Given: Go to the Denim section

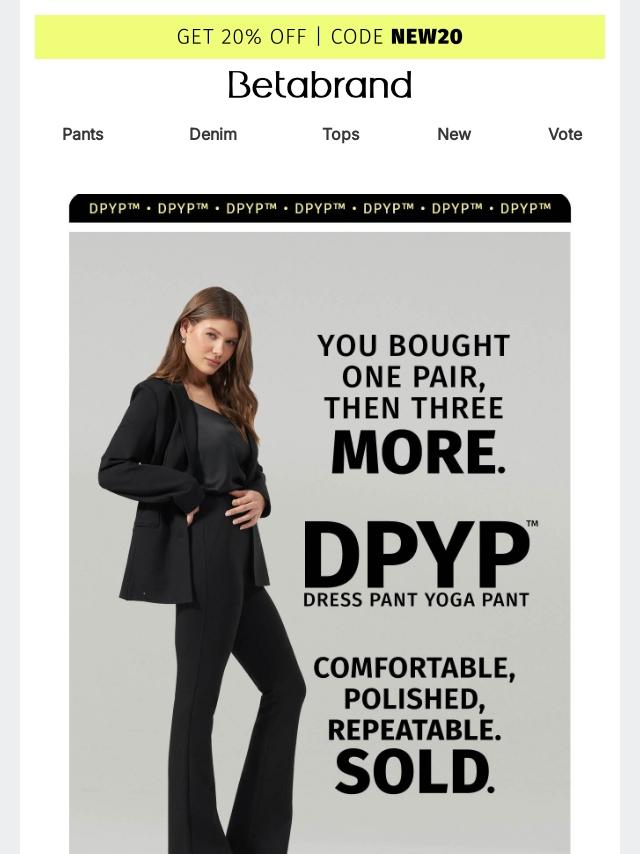Looking at the screenshot, I should [213, 134].
